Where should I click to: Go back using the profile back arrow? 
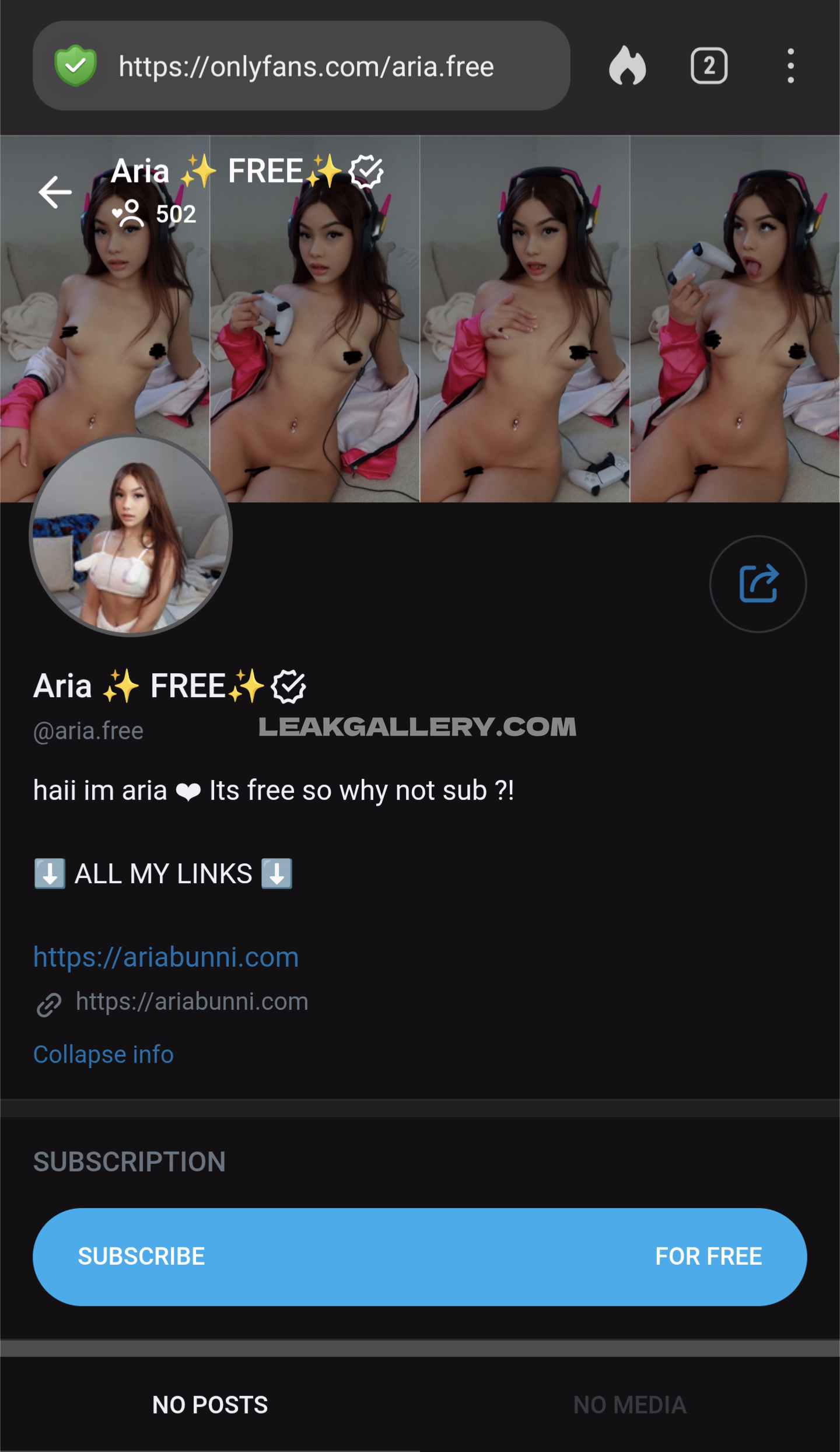click(x=55, y=192)
